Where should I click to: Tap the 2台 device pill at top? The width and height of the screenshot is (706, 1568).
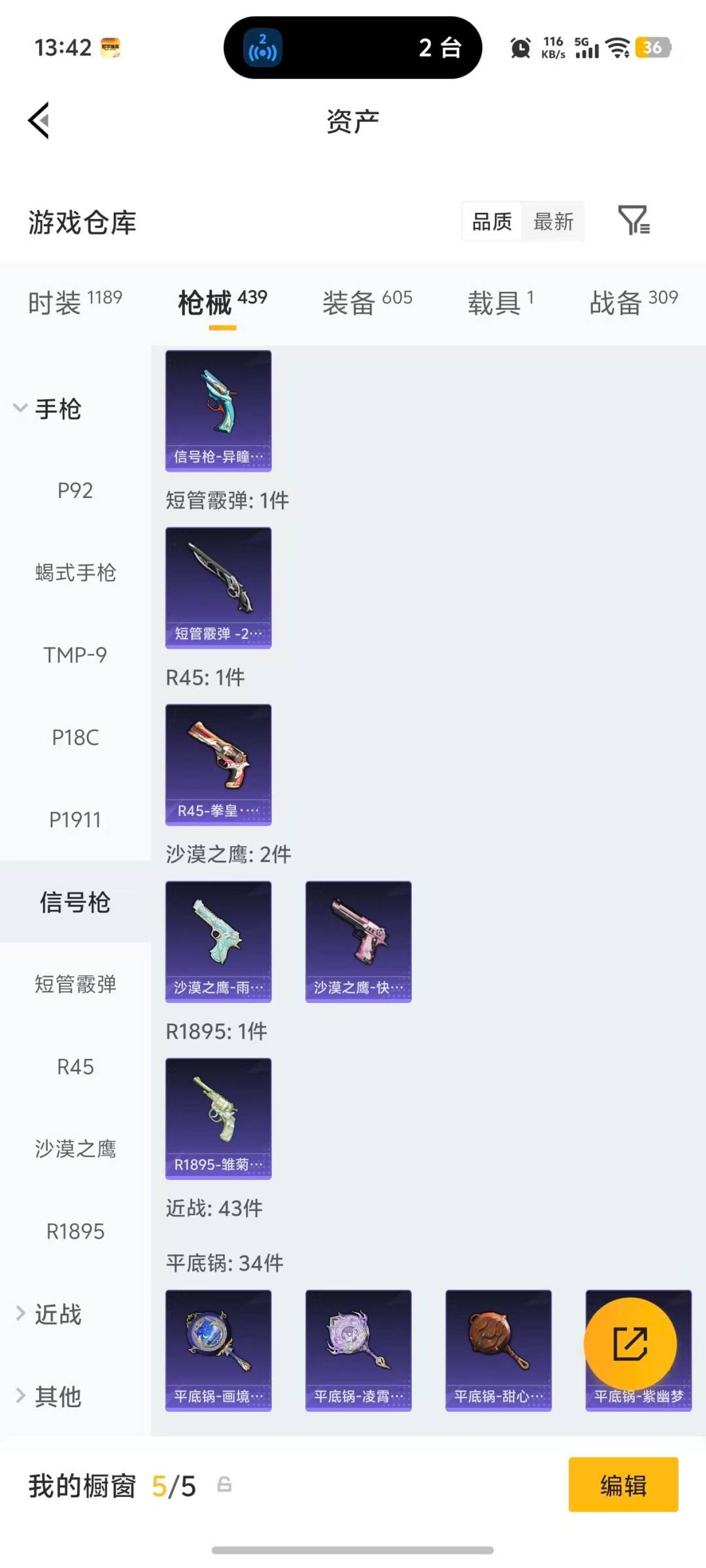(x=353, y=48)
